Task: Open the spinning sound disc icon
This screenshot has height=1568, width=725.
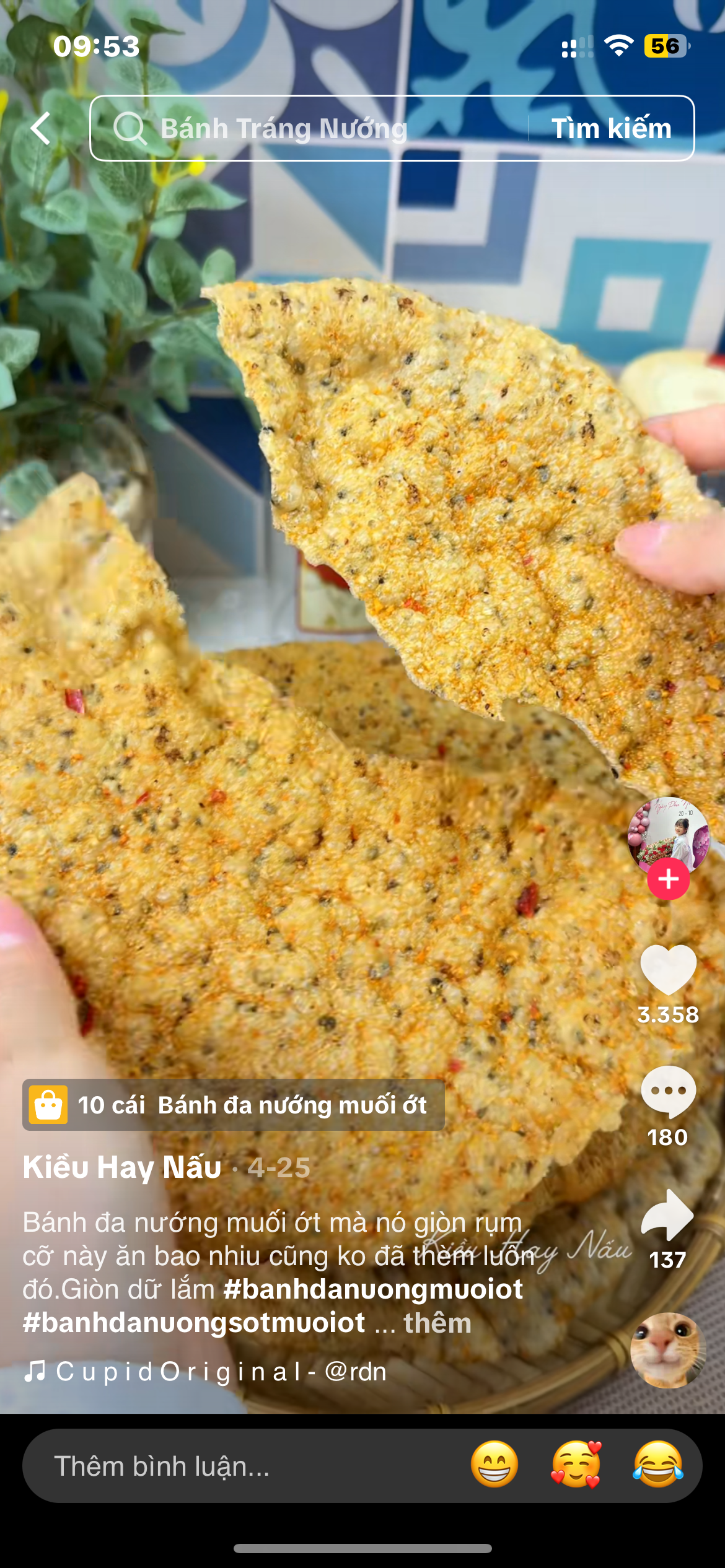Action: point(668,1350)
